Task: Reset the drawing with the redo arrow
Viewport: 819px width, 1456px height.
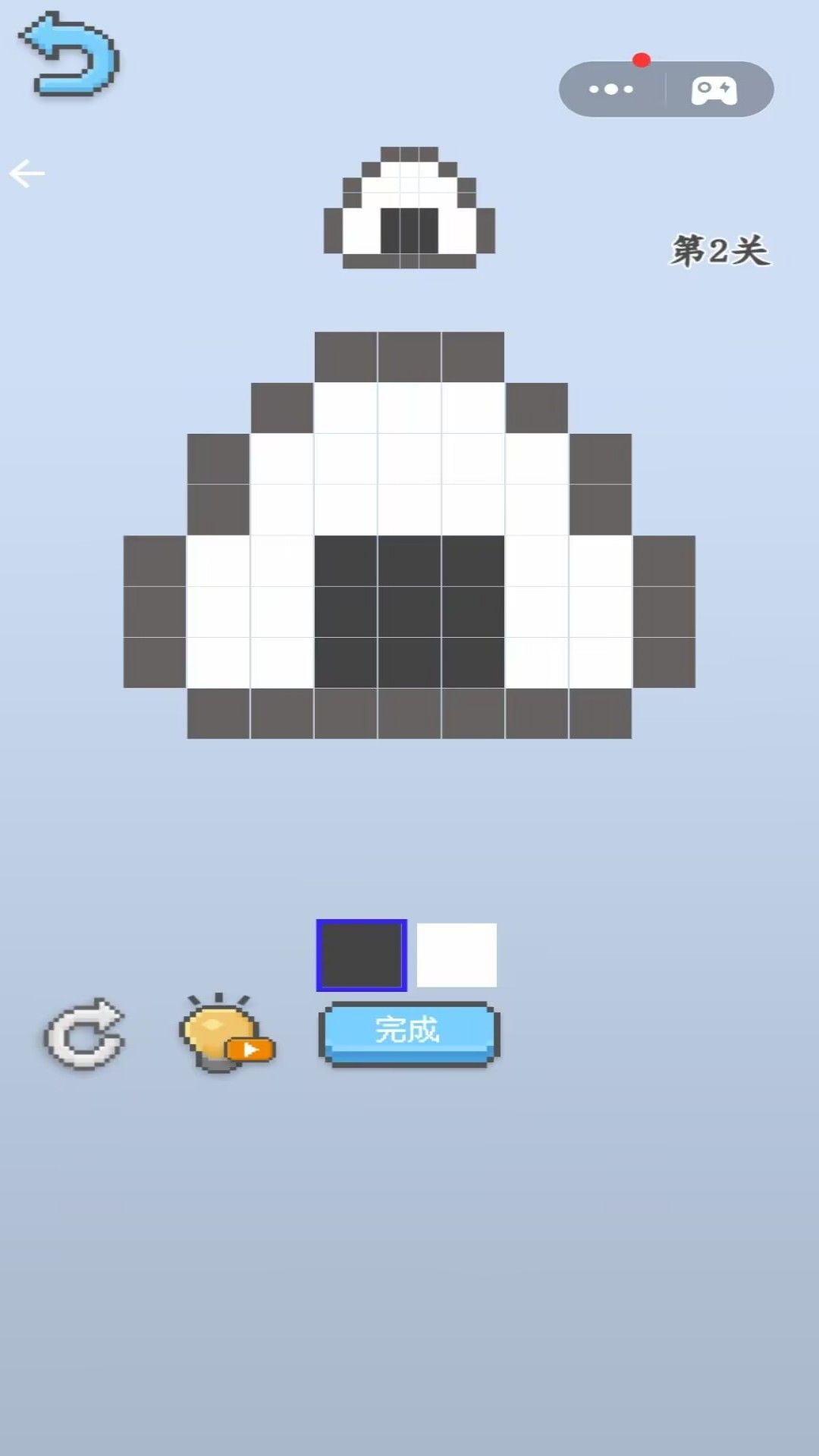Action: tap(85, 1034)
